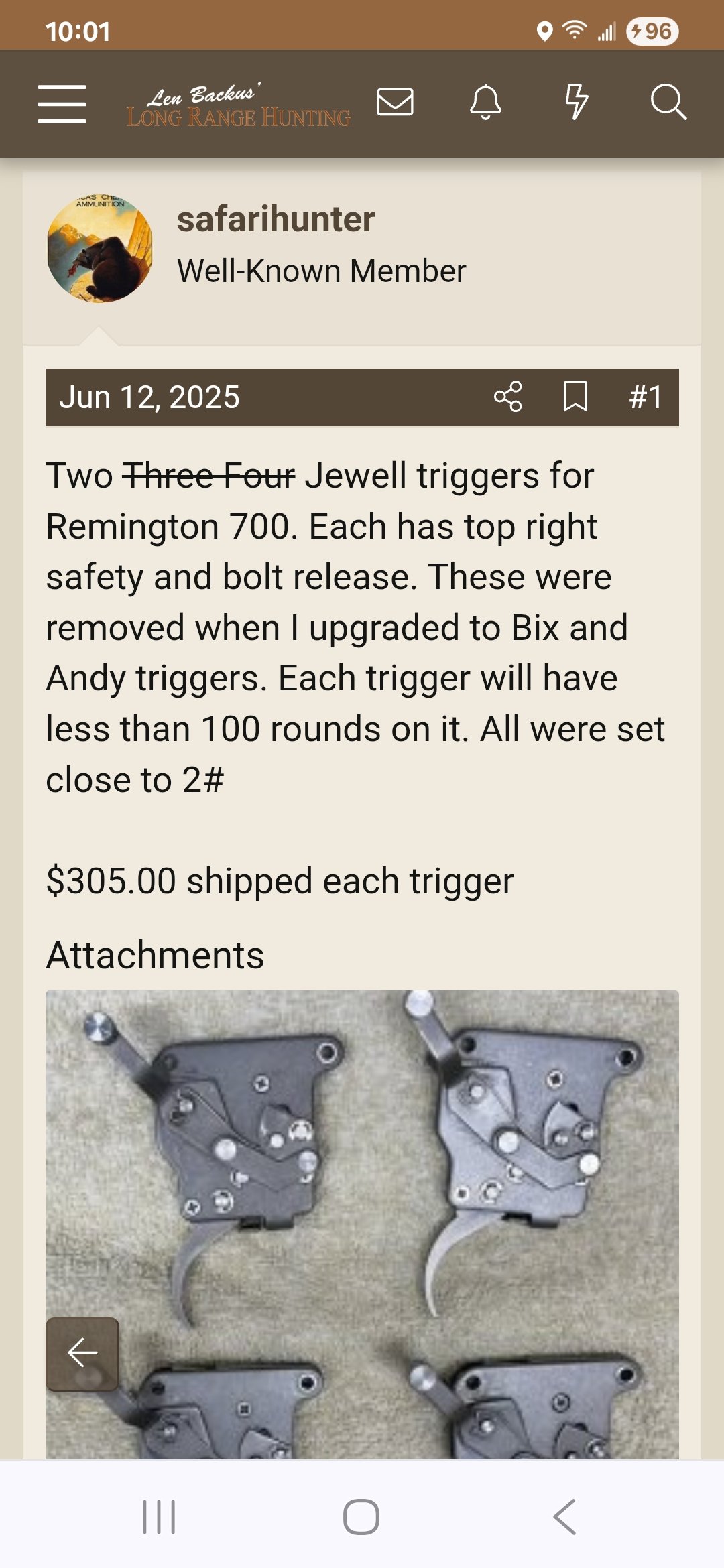724x1568 pixels.
Task: Open the hamburger navigation menu
Action: click(62, 104)
